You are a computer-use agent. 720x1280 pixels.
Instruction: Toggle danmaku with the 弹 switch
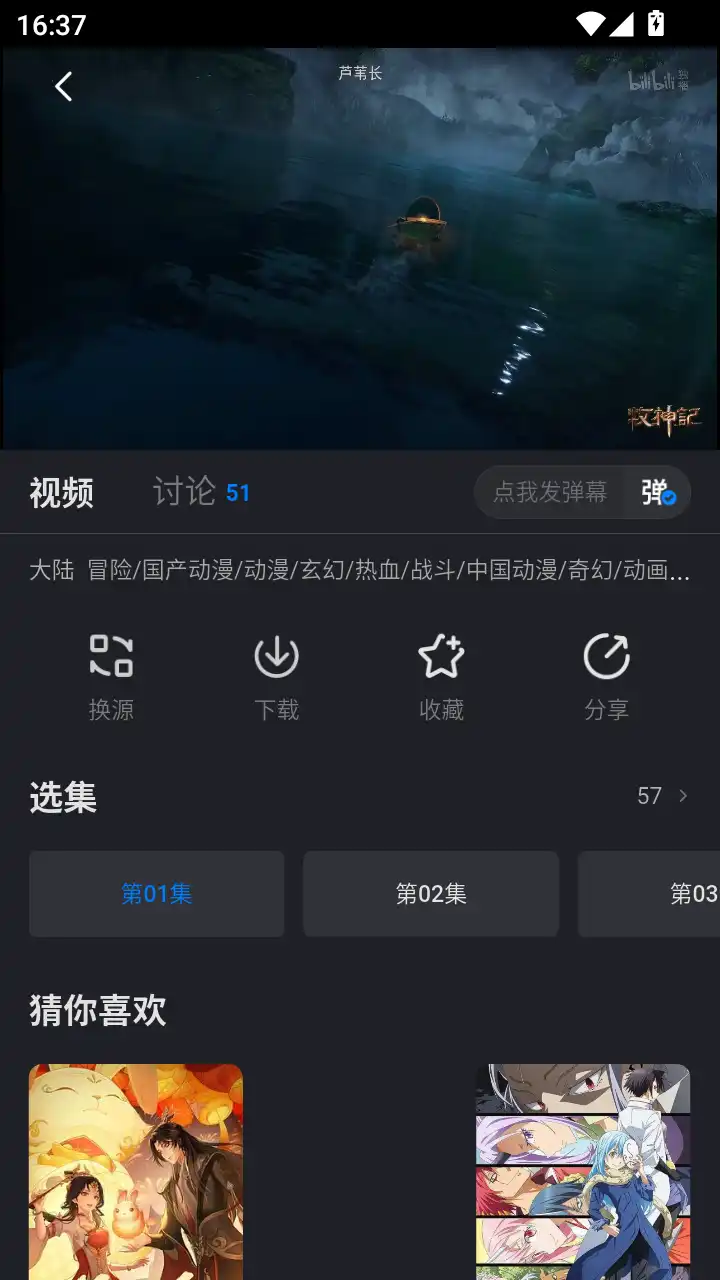655,492
